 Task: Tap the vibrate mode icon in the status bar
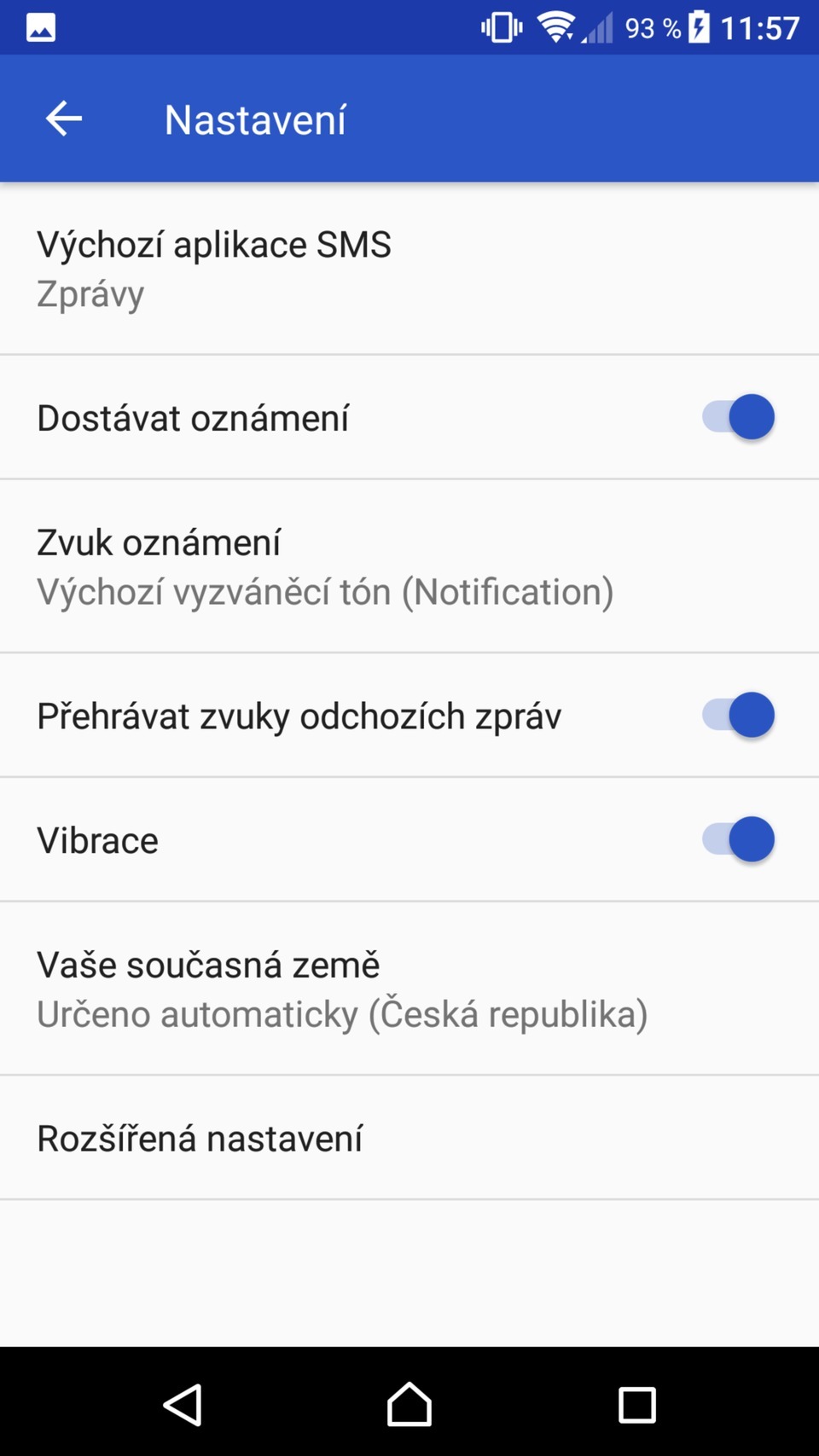pyautogui.click(x=500, y=26)
